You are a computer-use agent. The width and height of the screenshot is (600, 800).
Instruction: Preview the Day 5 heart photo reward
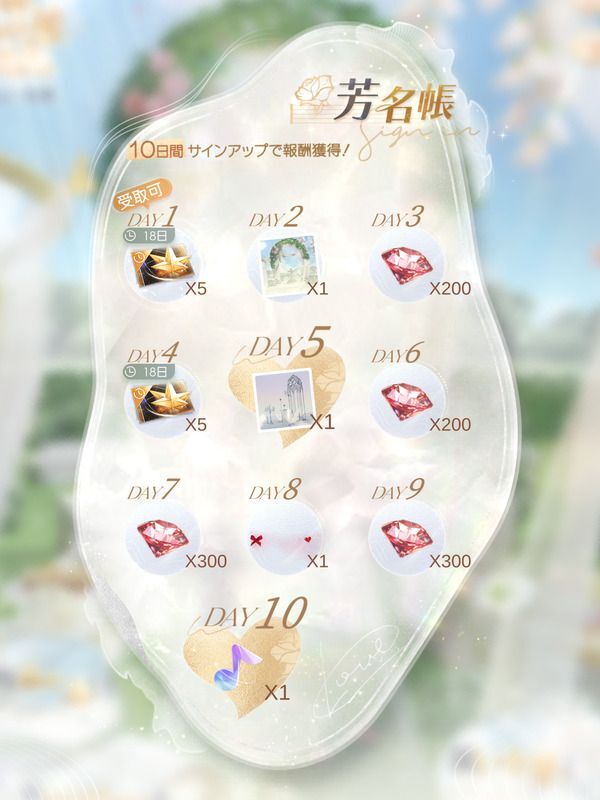point(282,398)
